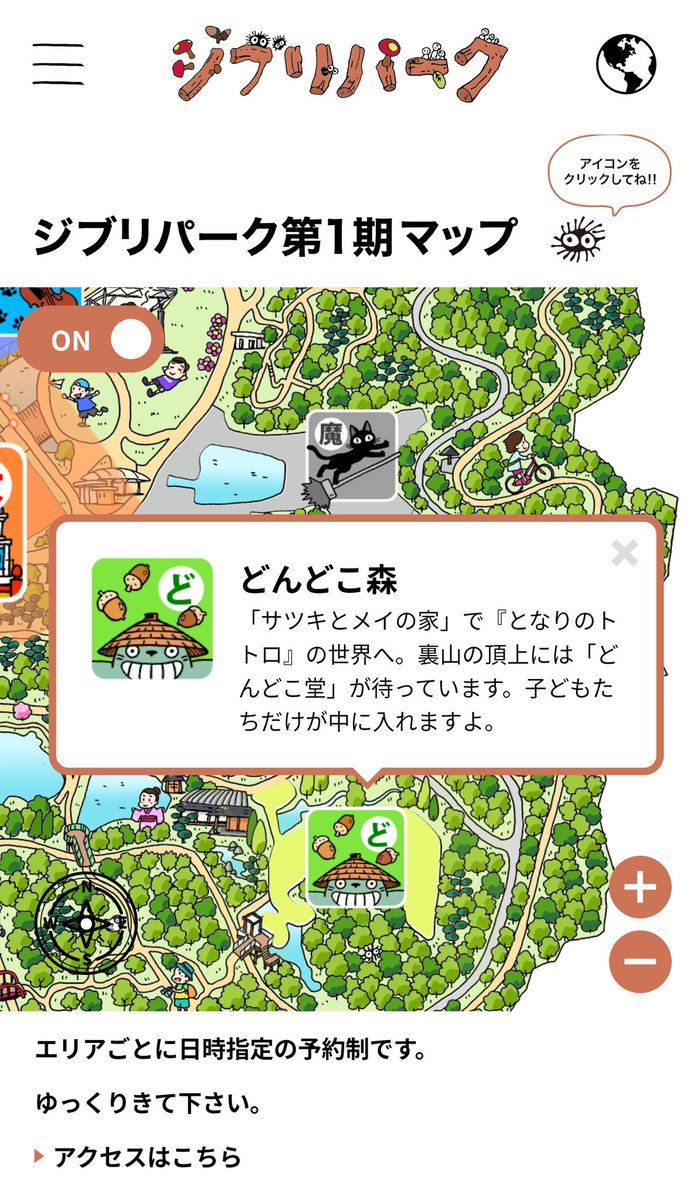Image resolution: width=688 pixels, height=1200 pixels.
Task: Tap the Ghibli Park logo
Action: pyautogui.click(x=338, y=64)
